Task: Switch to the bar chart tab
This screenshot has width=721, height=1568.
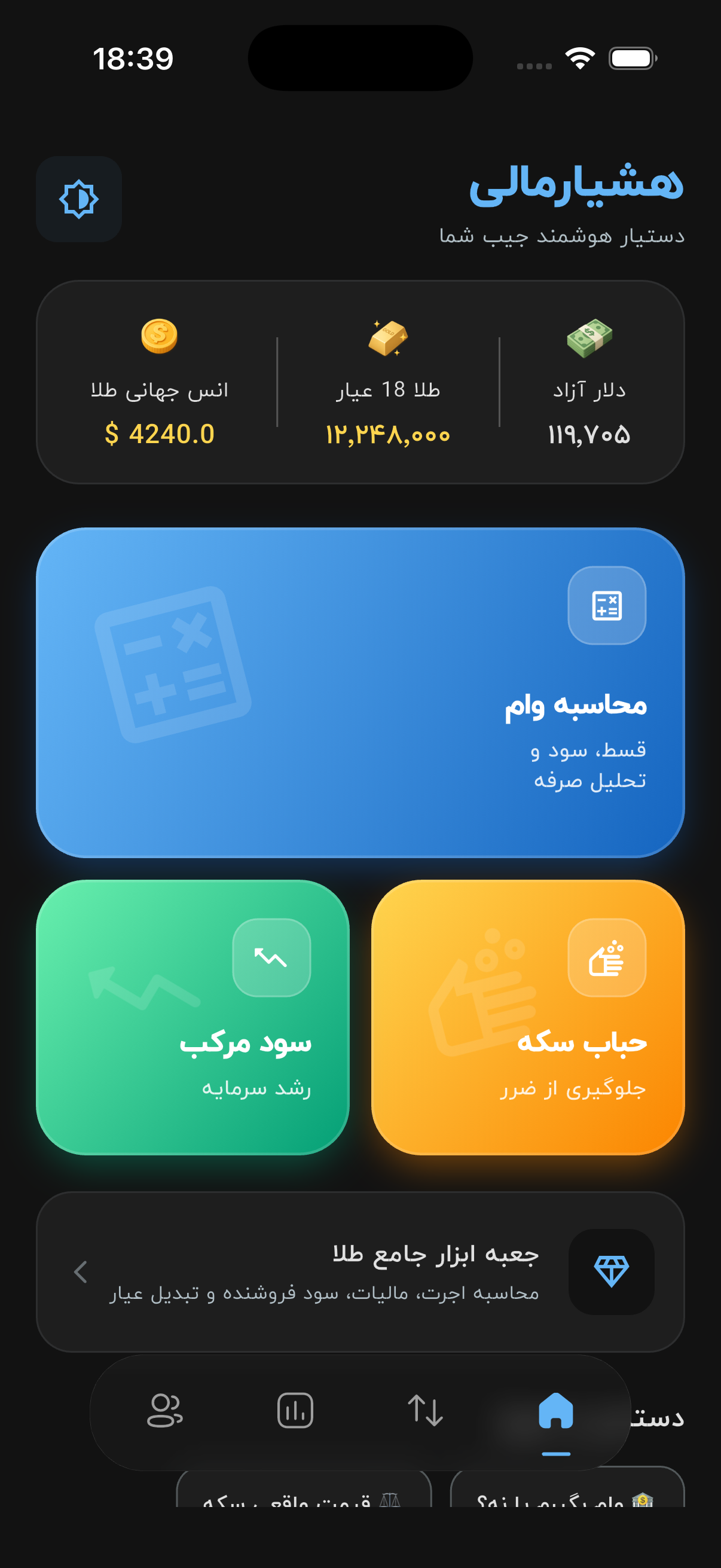Action: 295,1411
